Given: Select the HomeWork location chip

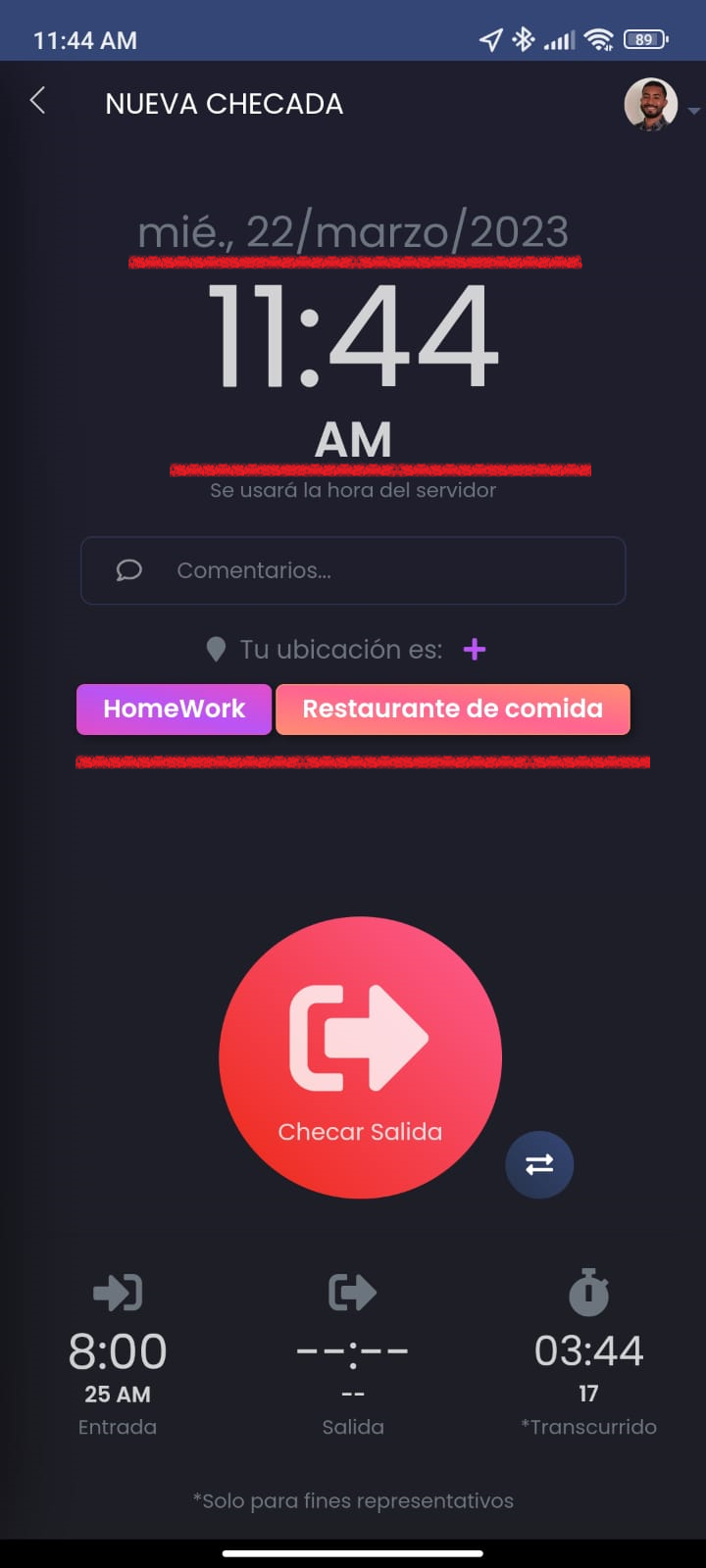Looking at the screenshot, I should pos(174,709).
